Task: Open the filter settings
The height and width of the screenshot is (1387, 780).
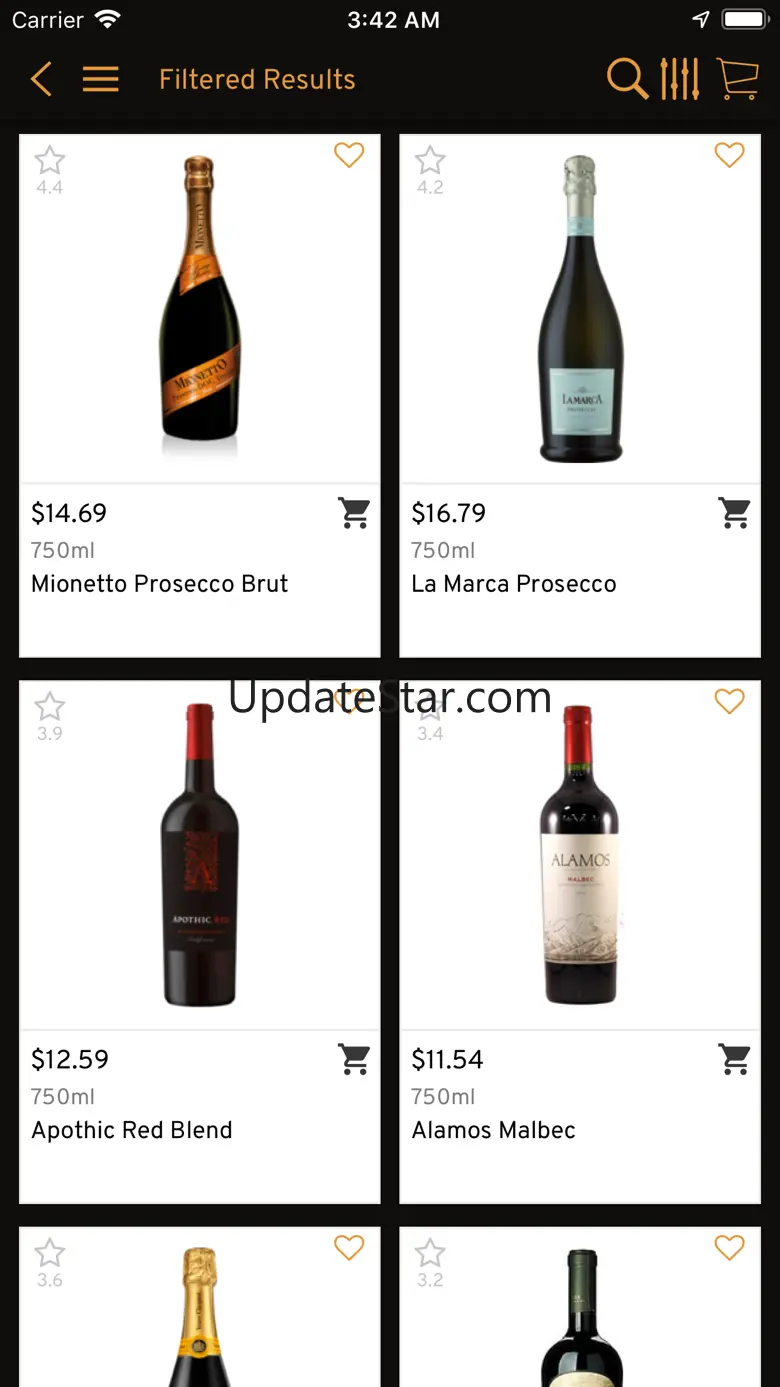Action: point(680,79)
